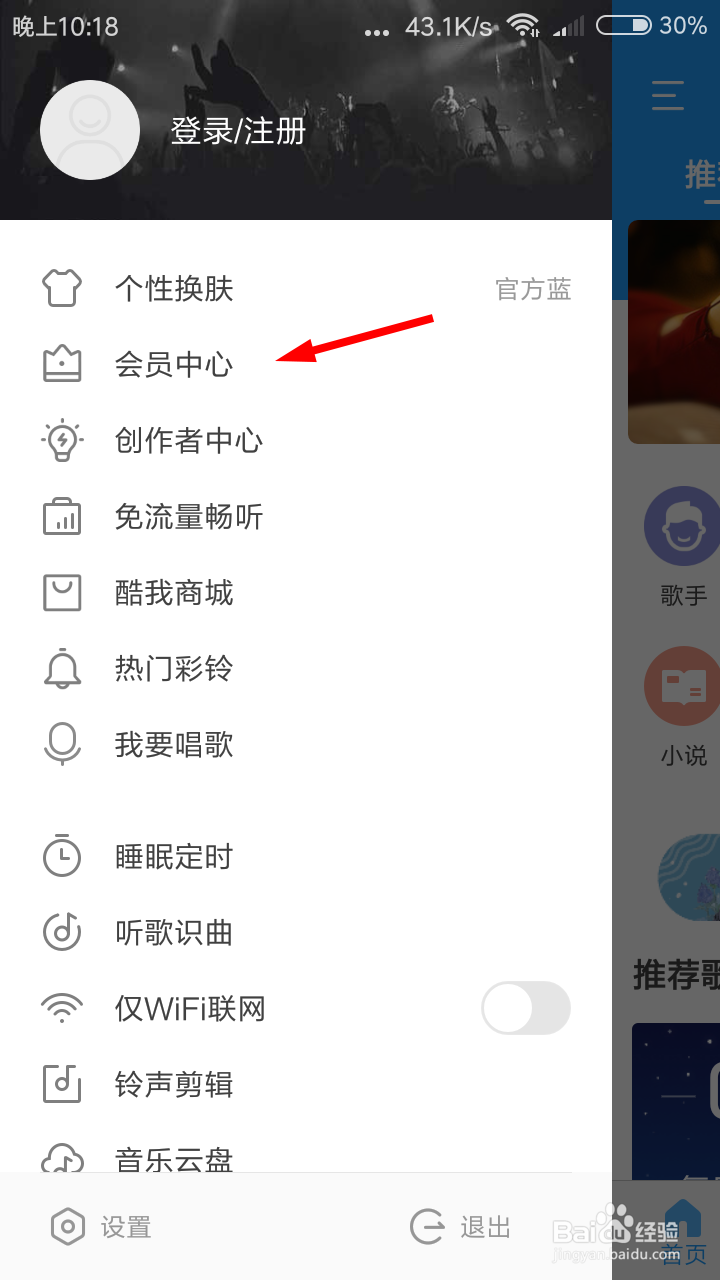The height and width of the screenshot is (1280, 720).
Task: Open 会员中心 membership center
Action: (174, 364)
